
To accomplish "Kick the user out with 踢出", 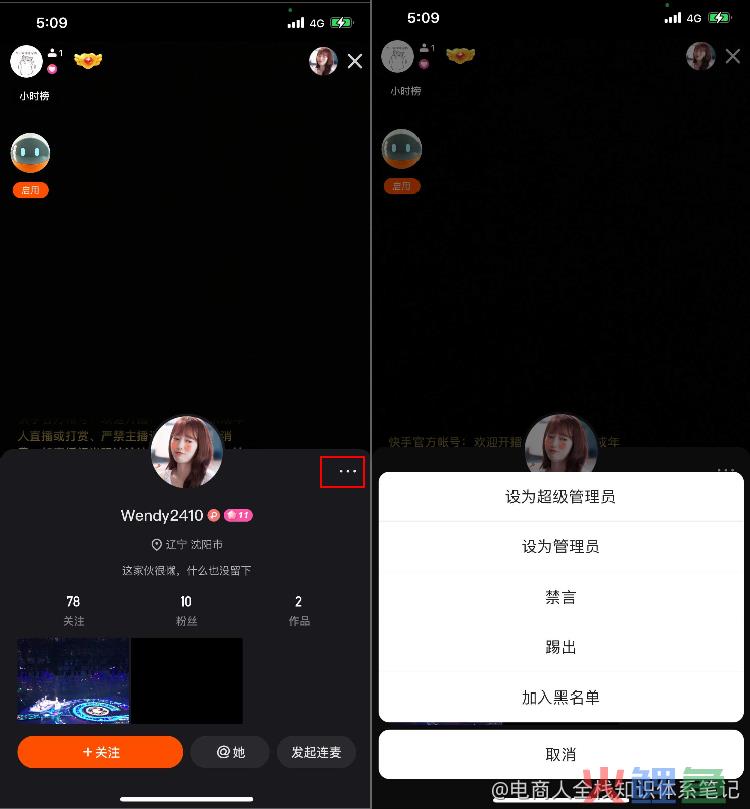I will tap(560, 647).
